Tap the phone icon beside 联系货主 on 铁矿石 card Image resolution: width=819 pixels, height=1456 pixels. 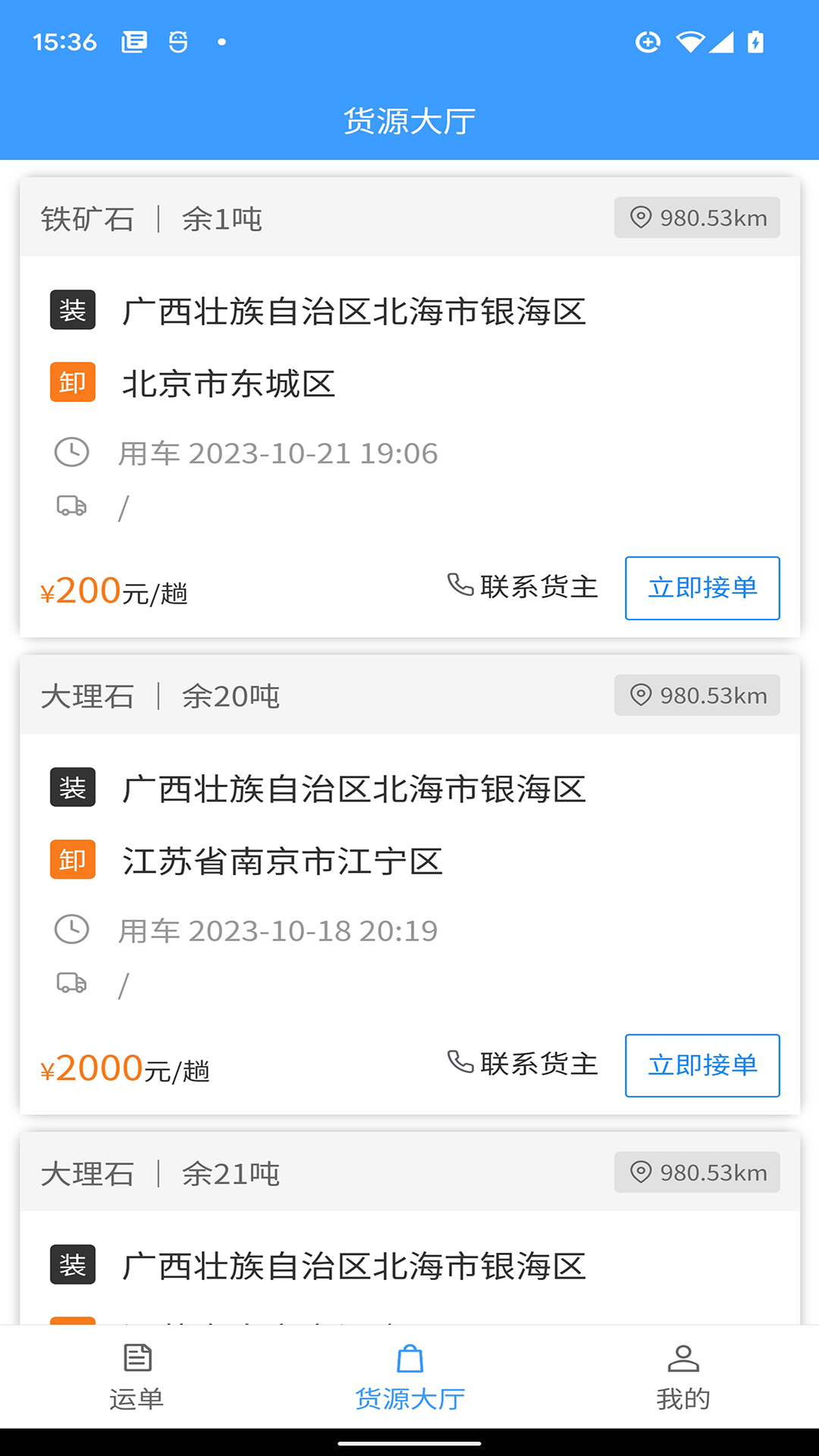pyautogui.click(x=460, y=585)
